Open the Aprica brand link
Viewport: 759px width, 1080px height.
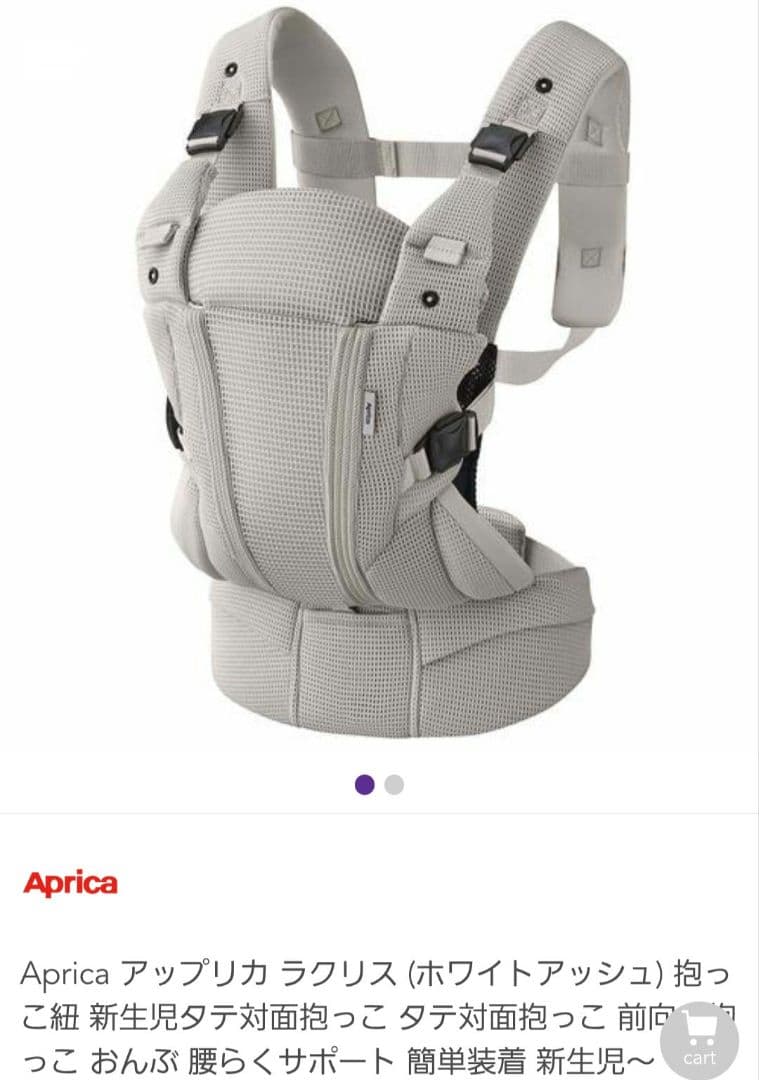click(x=70, y=884)
